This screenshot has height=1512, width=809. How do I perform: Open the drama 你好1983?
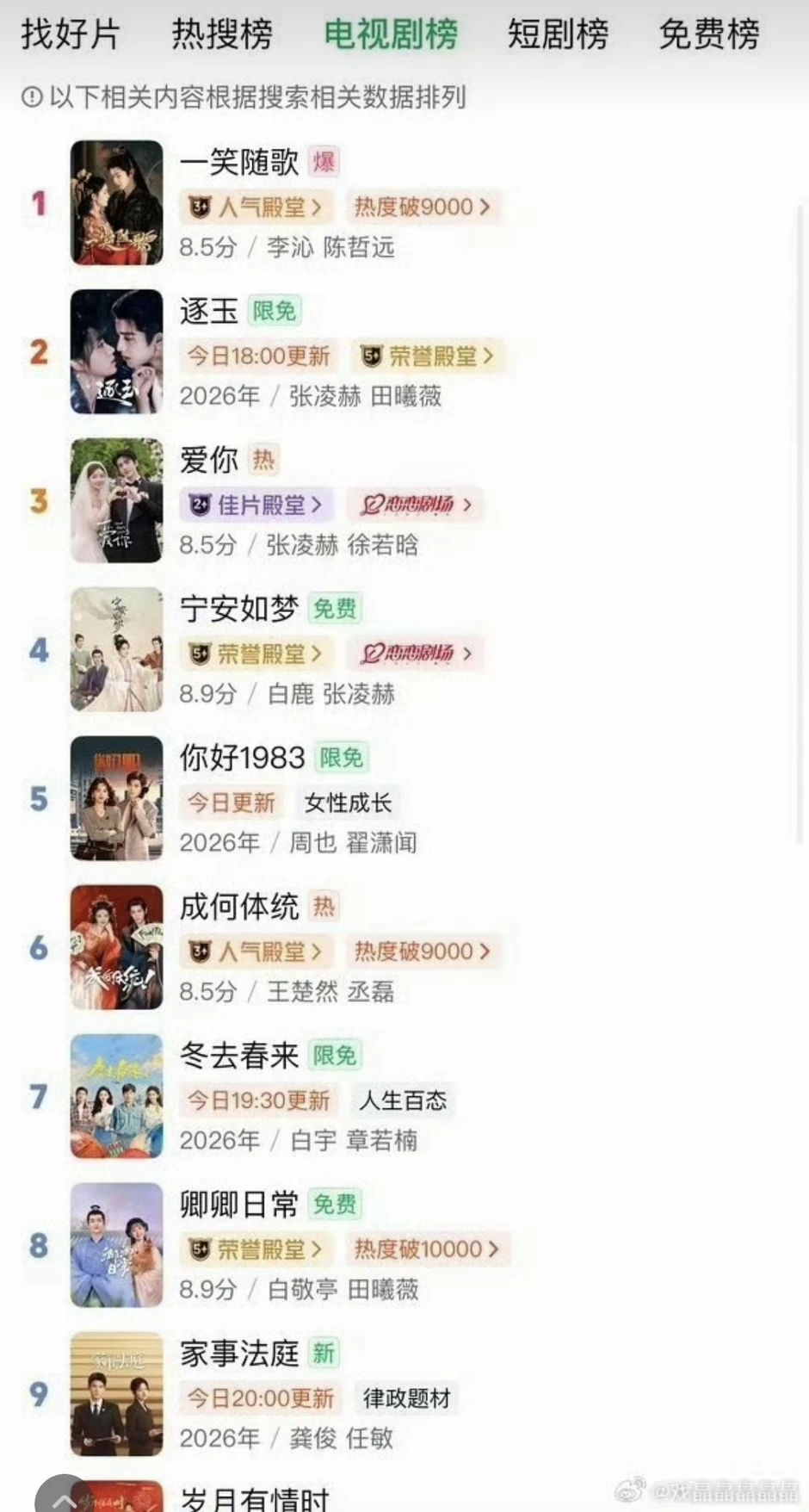pos(242,758)
